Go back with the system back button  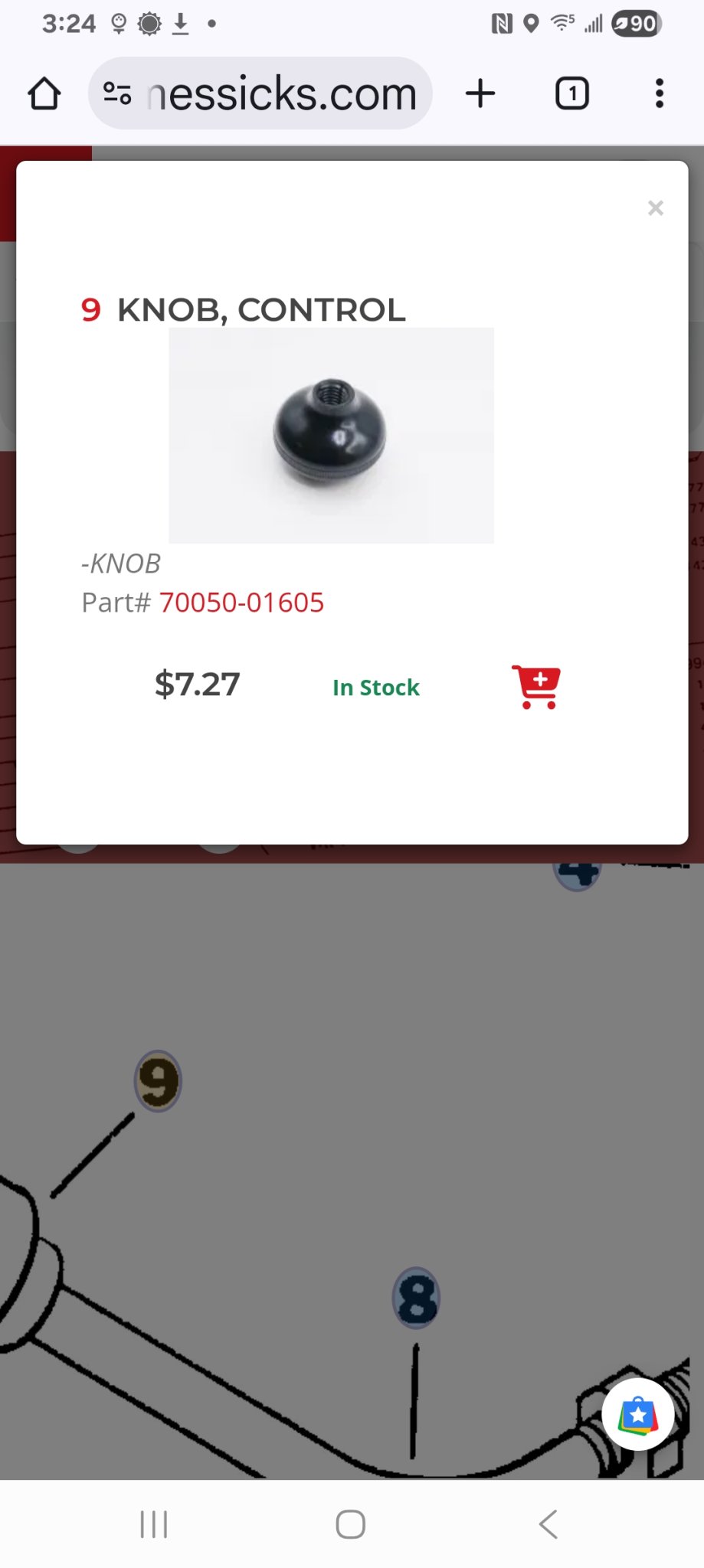point(548,1524)
